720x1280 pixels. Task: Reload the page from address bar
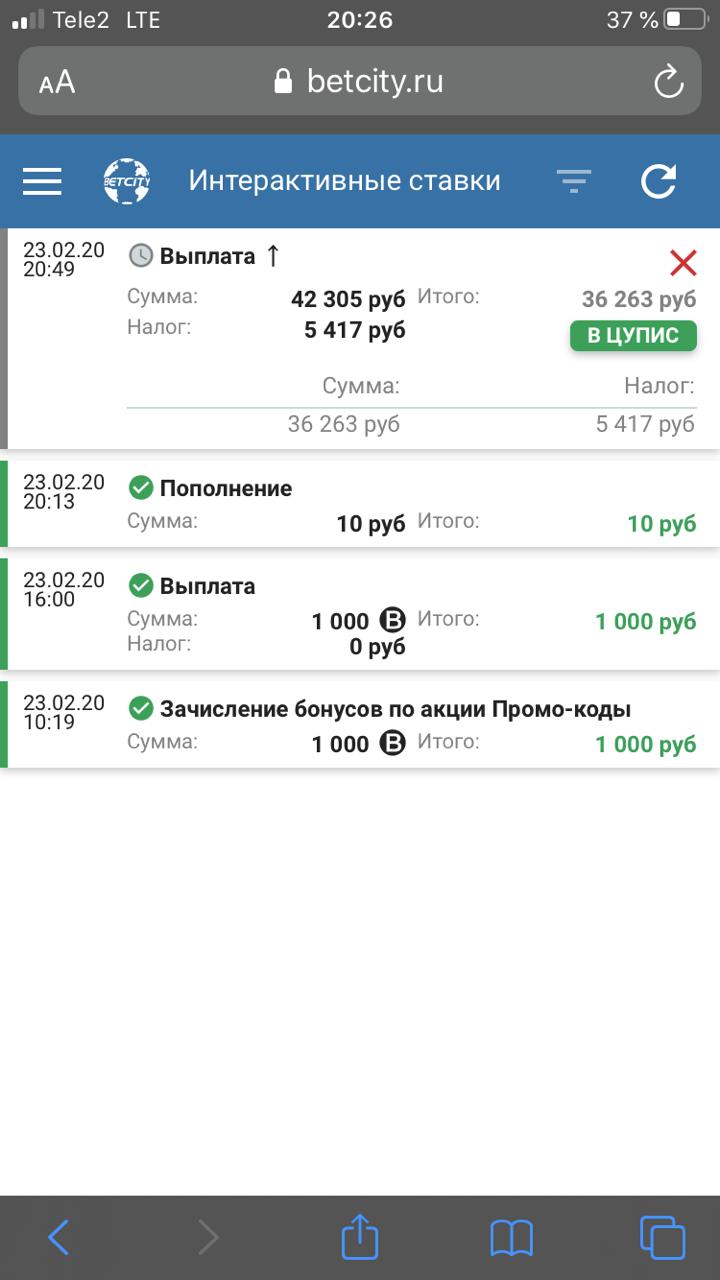pos(668,82)
